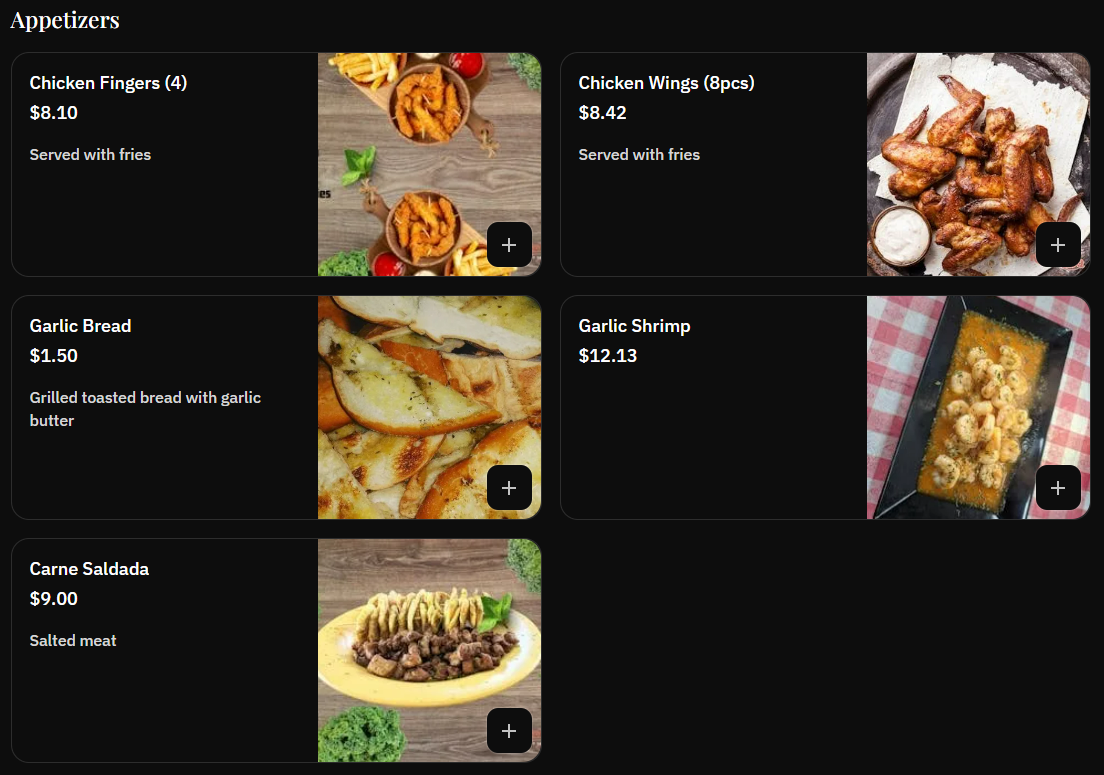This screenshot has height=775, width=1104.
Task: Add Garlic Shrimp to the cart
Action: tap(1058, 488)
